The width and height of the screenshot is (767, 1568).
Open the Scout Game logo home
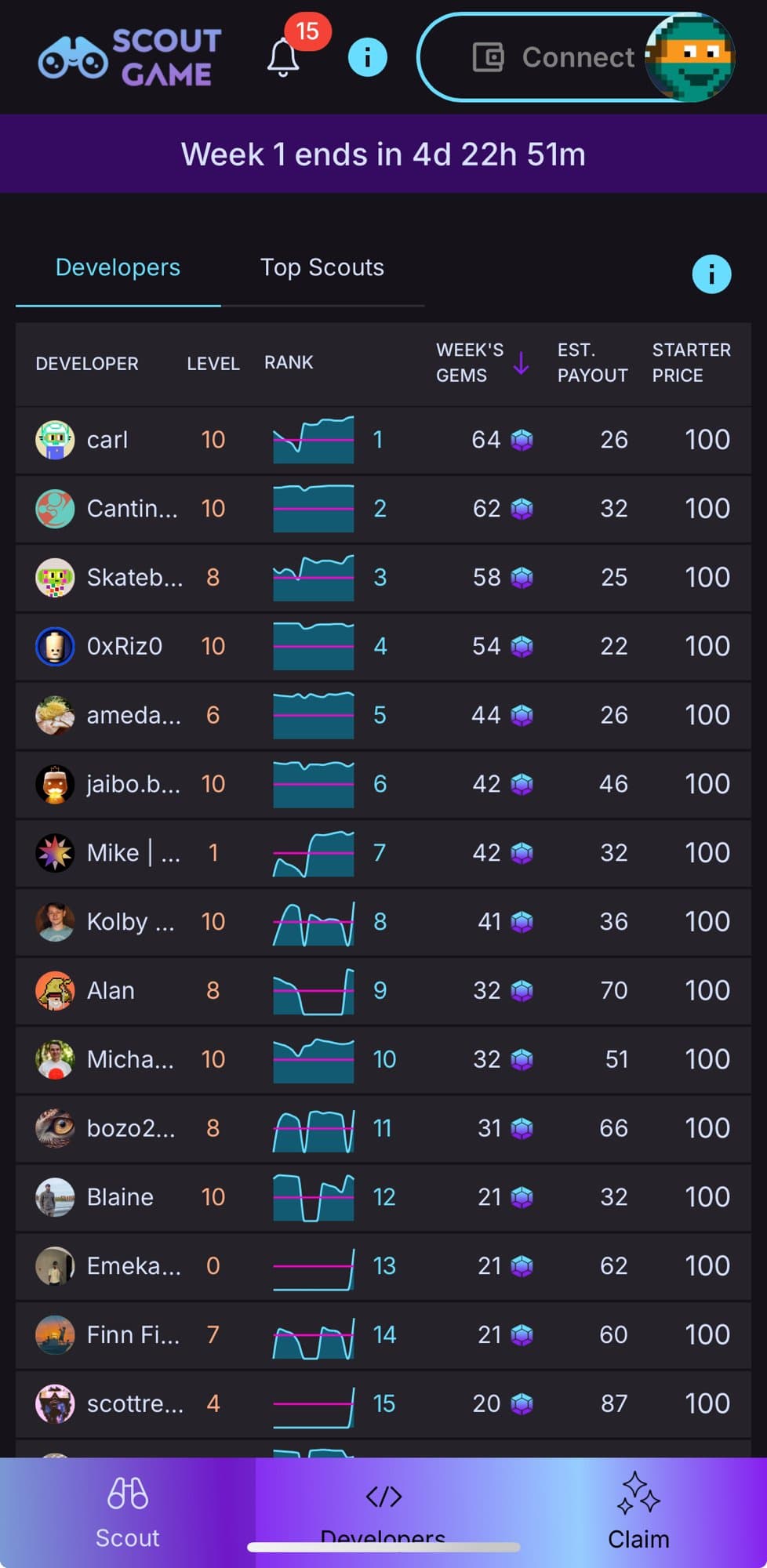click(130, 57)
